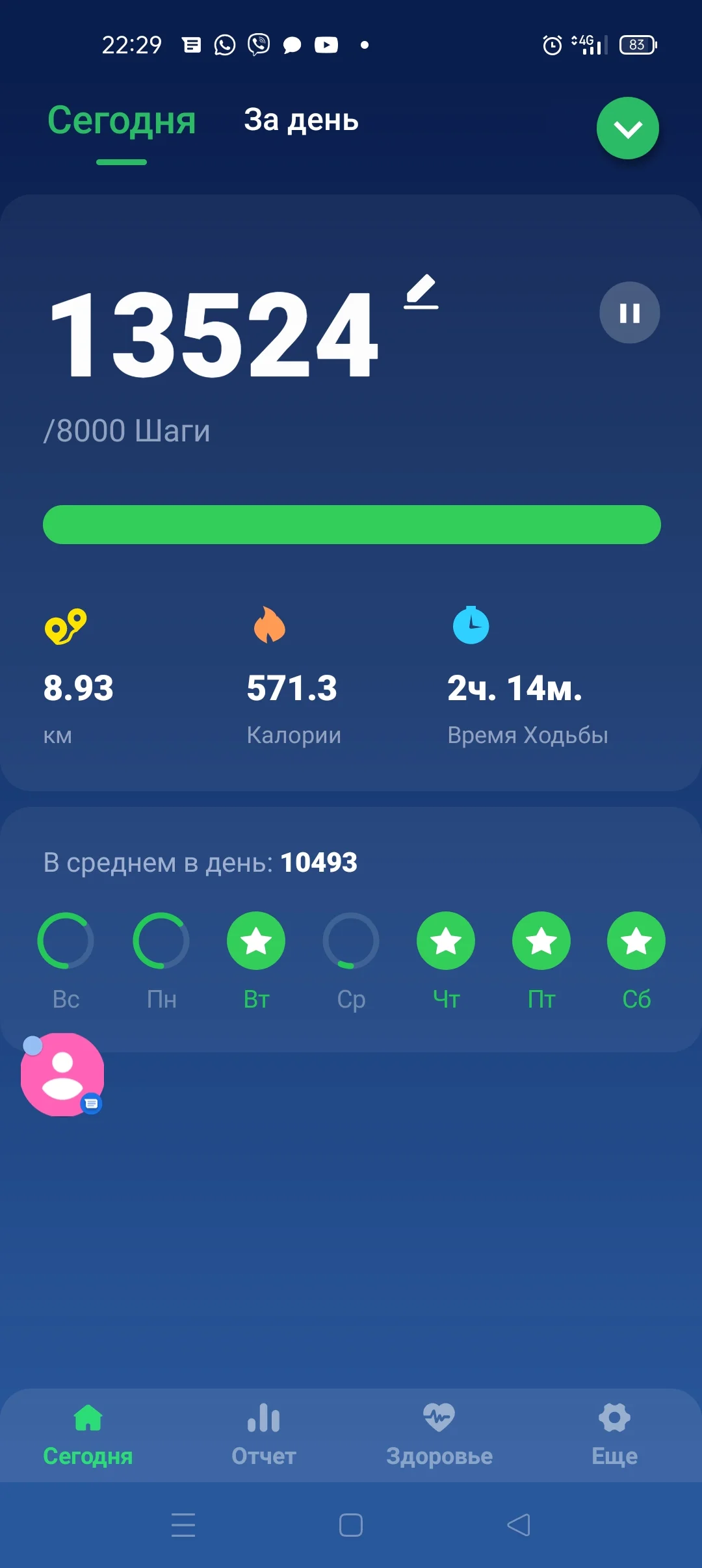
Task: Tap the average daily steps value 10493
Action: [x=319, y=863]
